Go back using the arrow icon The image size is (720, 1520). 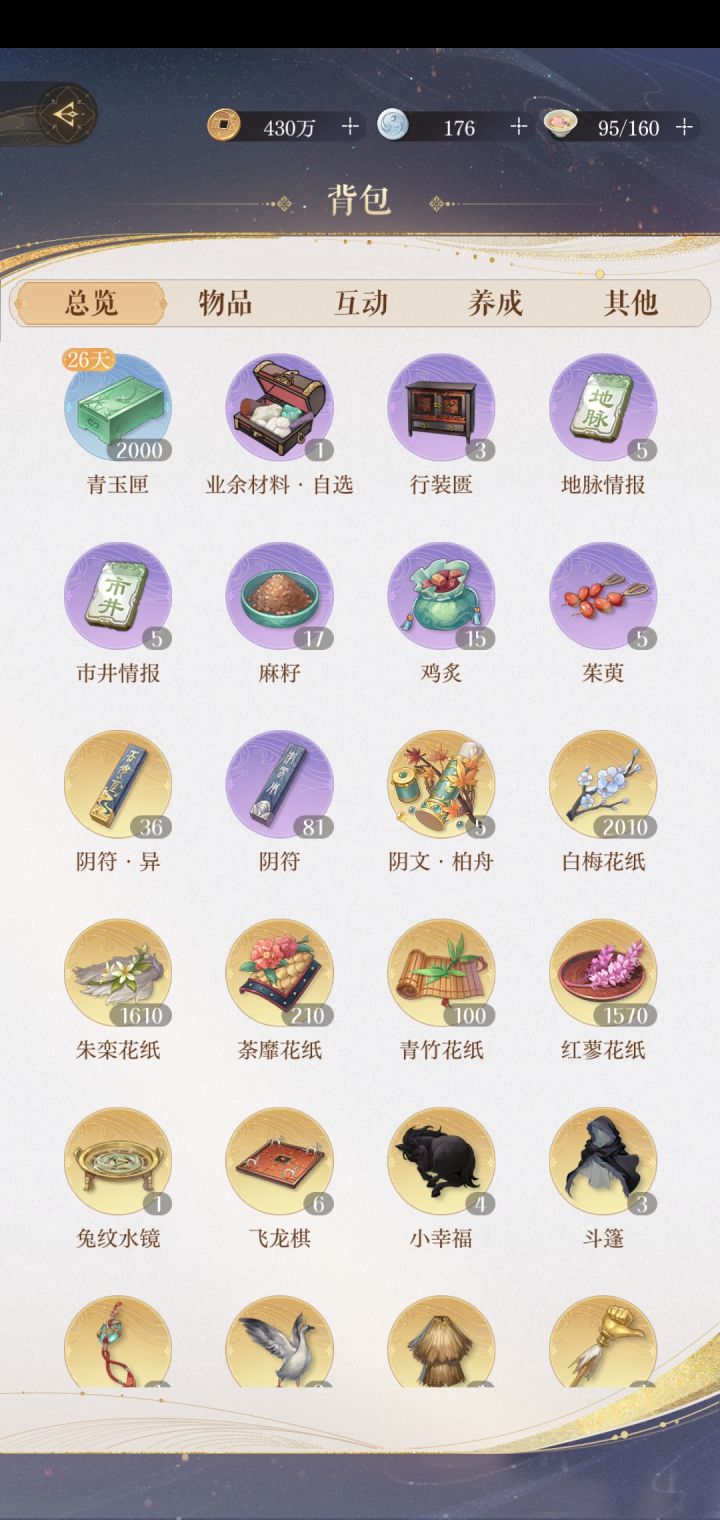coord(67,113)
